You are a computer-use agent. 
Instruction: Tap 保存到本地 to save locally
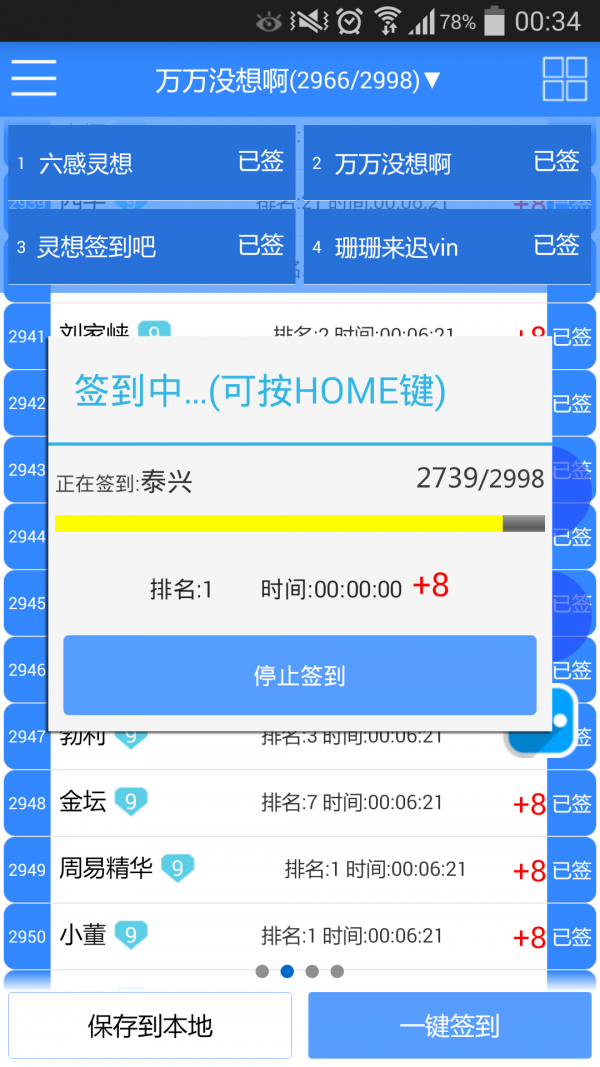(150, 1025)
